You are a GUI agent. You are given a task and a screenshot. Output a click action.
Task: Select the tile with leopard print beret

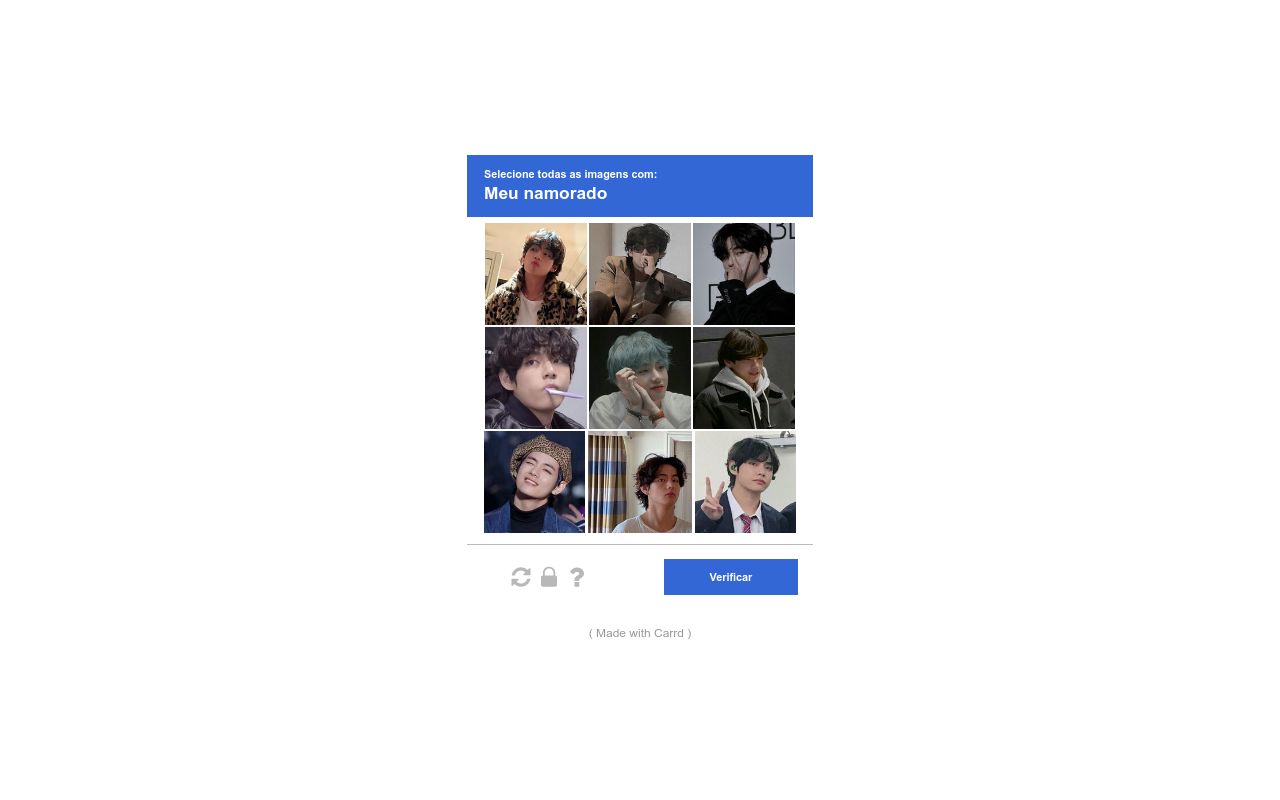(535, 482)
